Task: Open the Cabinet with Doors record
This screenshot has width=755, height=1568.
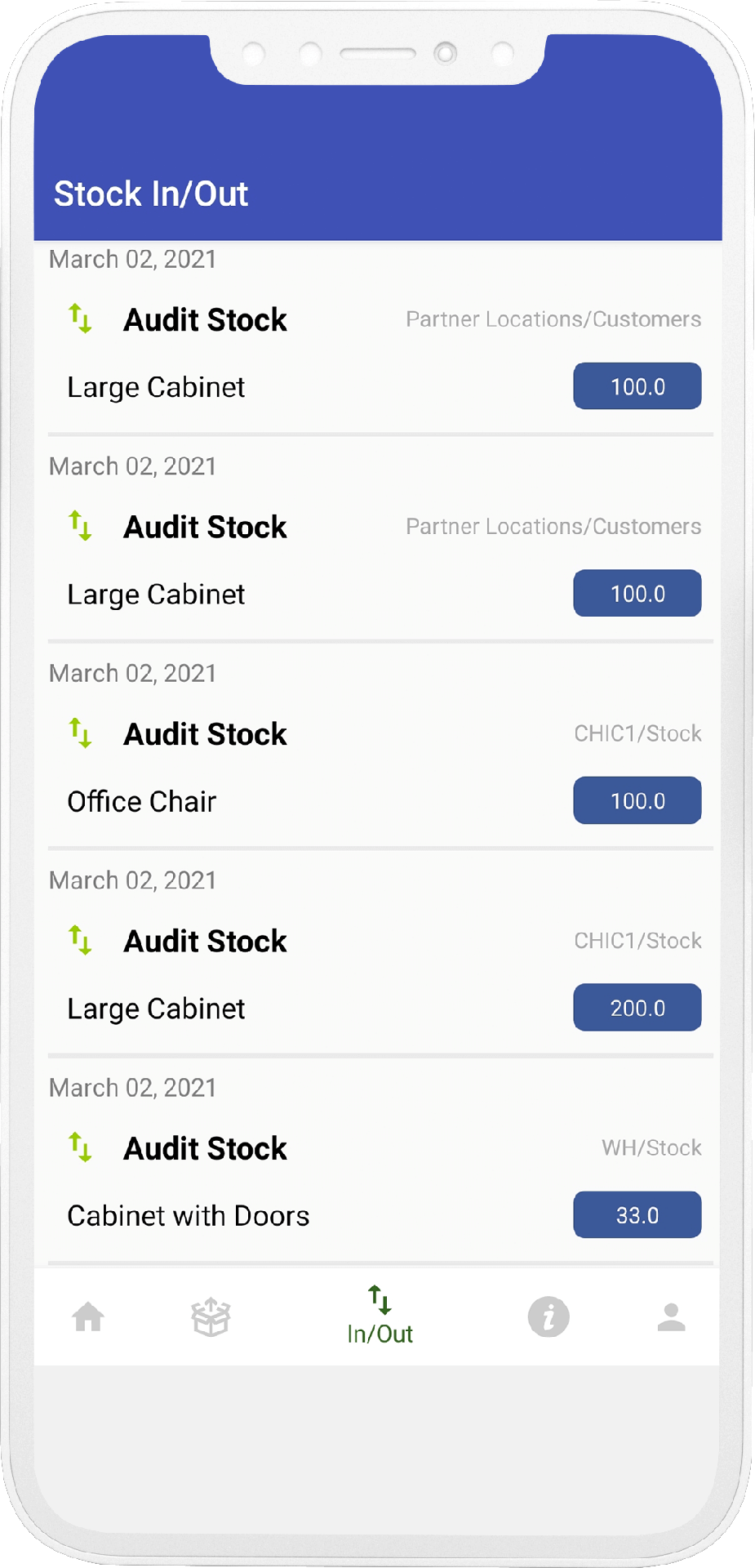Action: tap(188, 1215)
